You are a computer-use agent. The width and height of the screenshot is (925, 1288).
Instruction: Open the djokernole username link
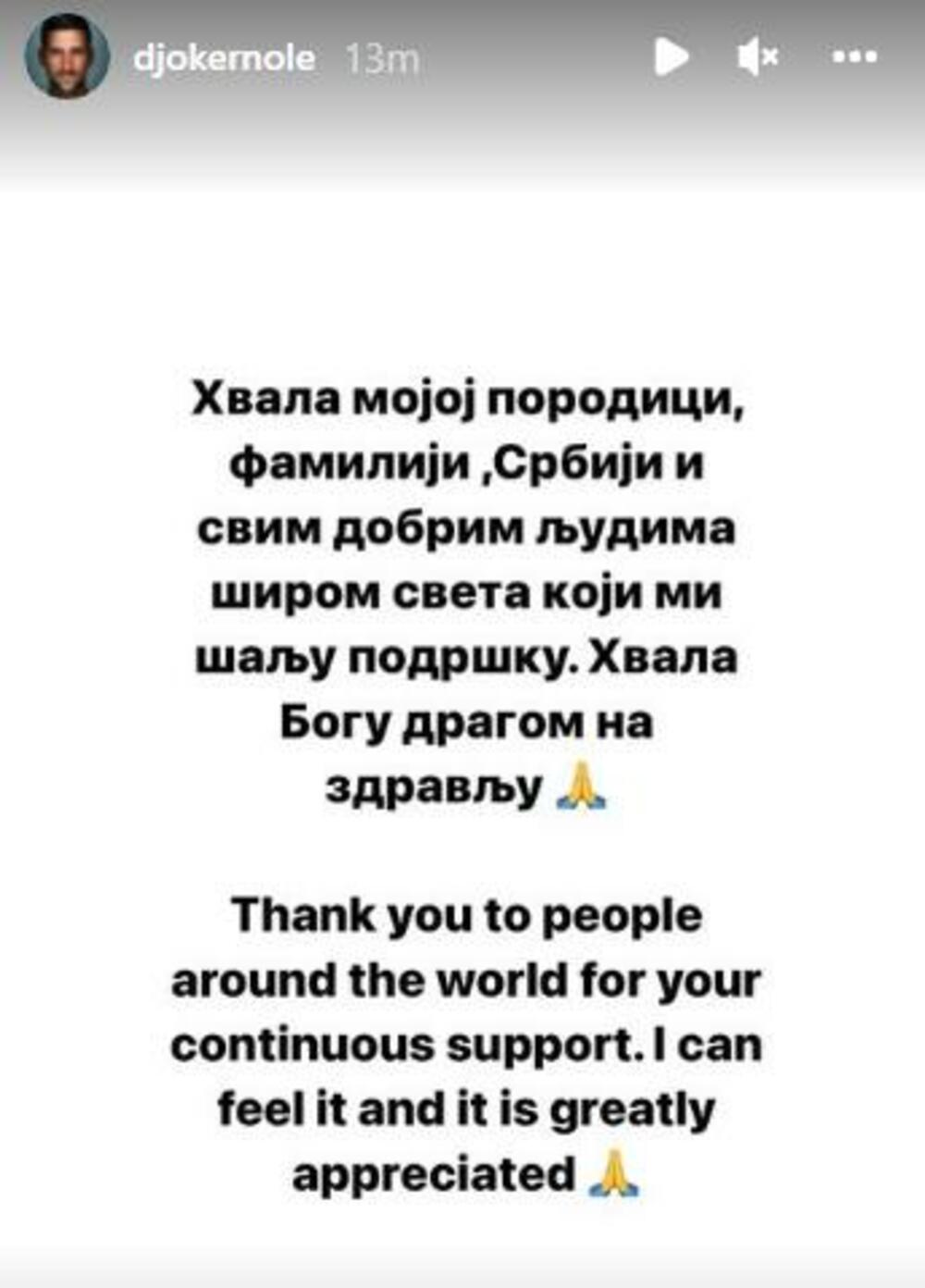click(224, 59)
